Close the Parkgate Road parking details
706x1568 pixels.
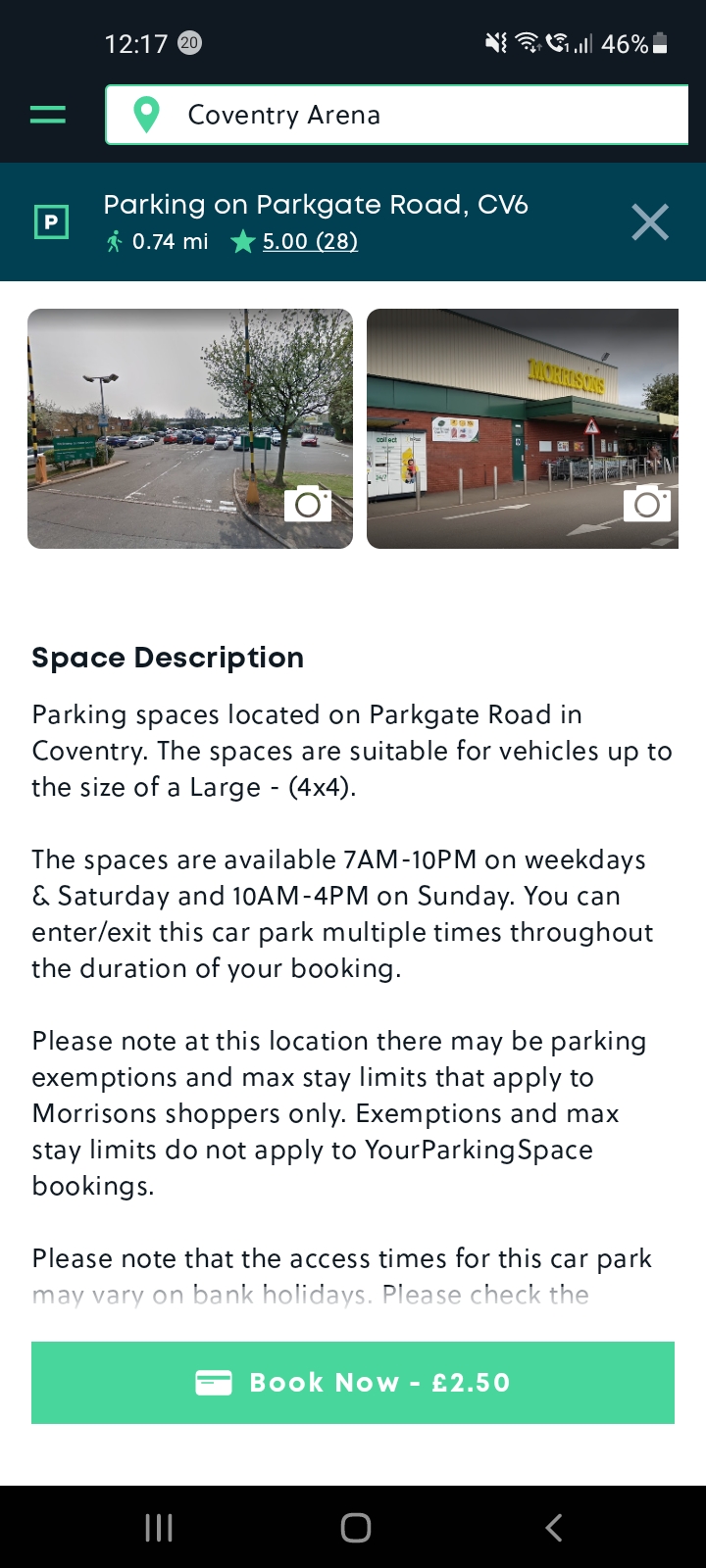pos(649,222)
